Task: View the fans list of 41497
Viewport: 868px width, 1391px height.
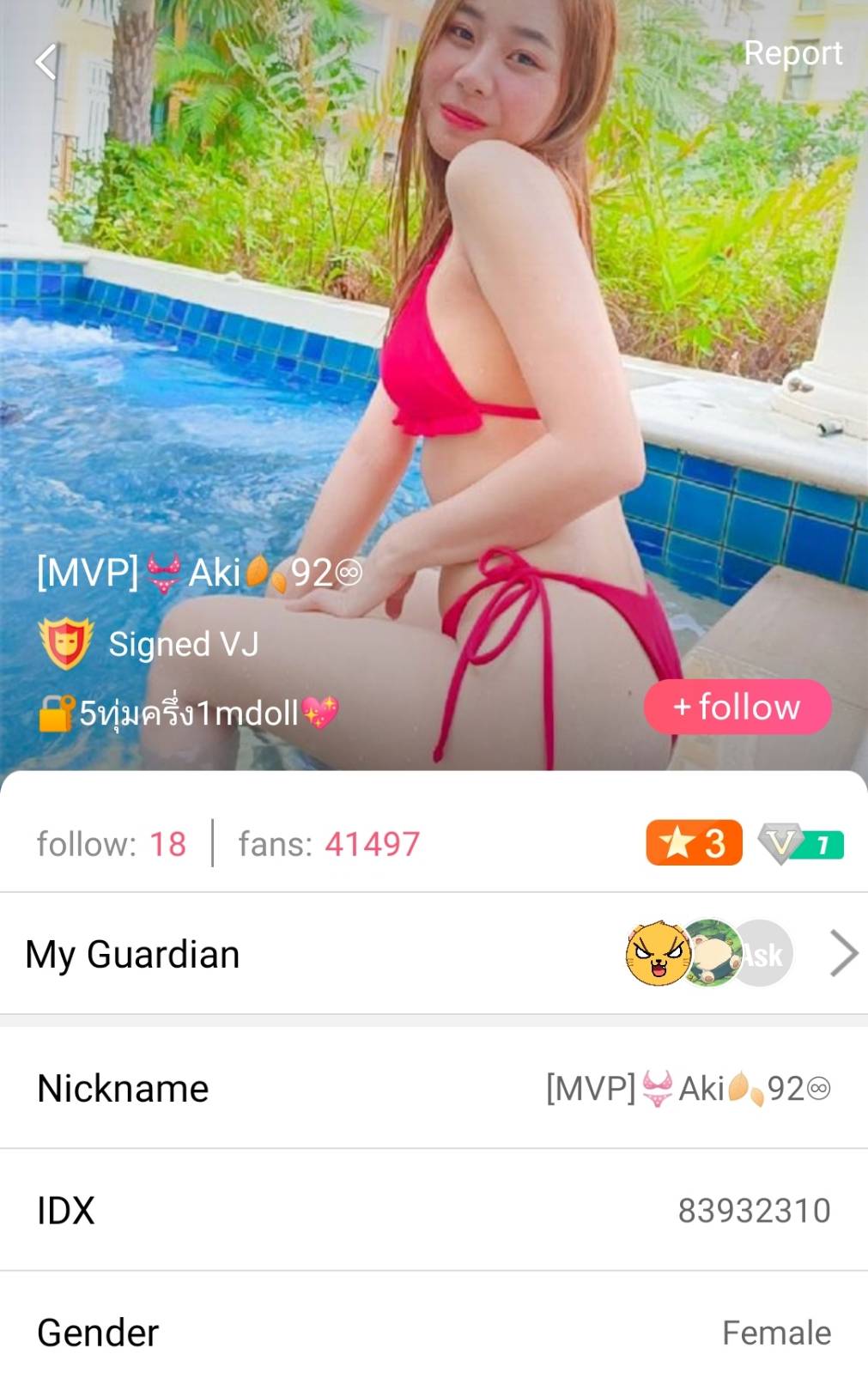Action: tap(329, 844)
